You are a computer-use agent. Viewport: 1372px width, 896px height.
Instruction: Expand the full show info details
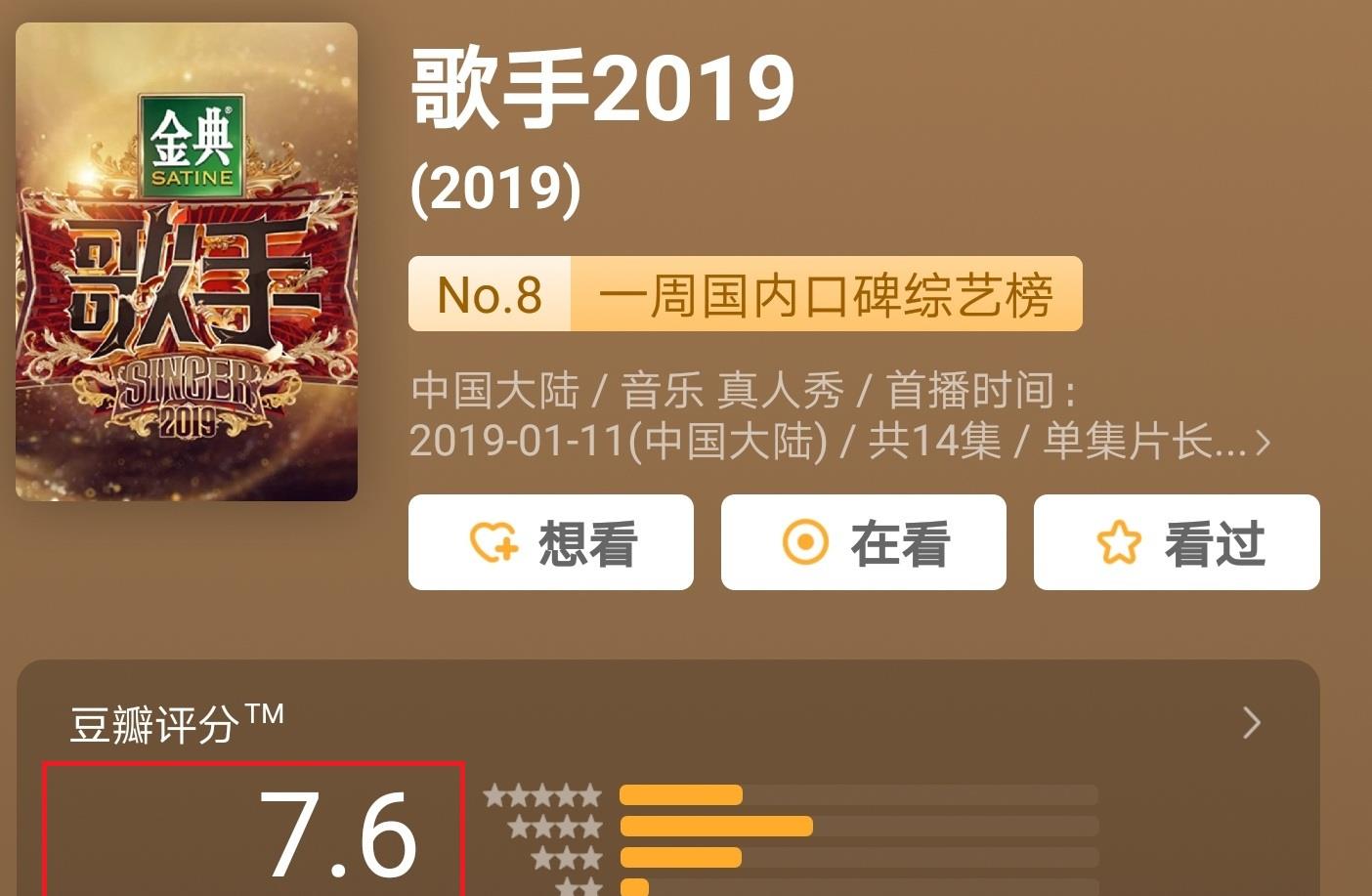(x=1262, y=443)
